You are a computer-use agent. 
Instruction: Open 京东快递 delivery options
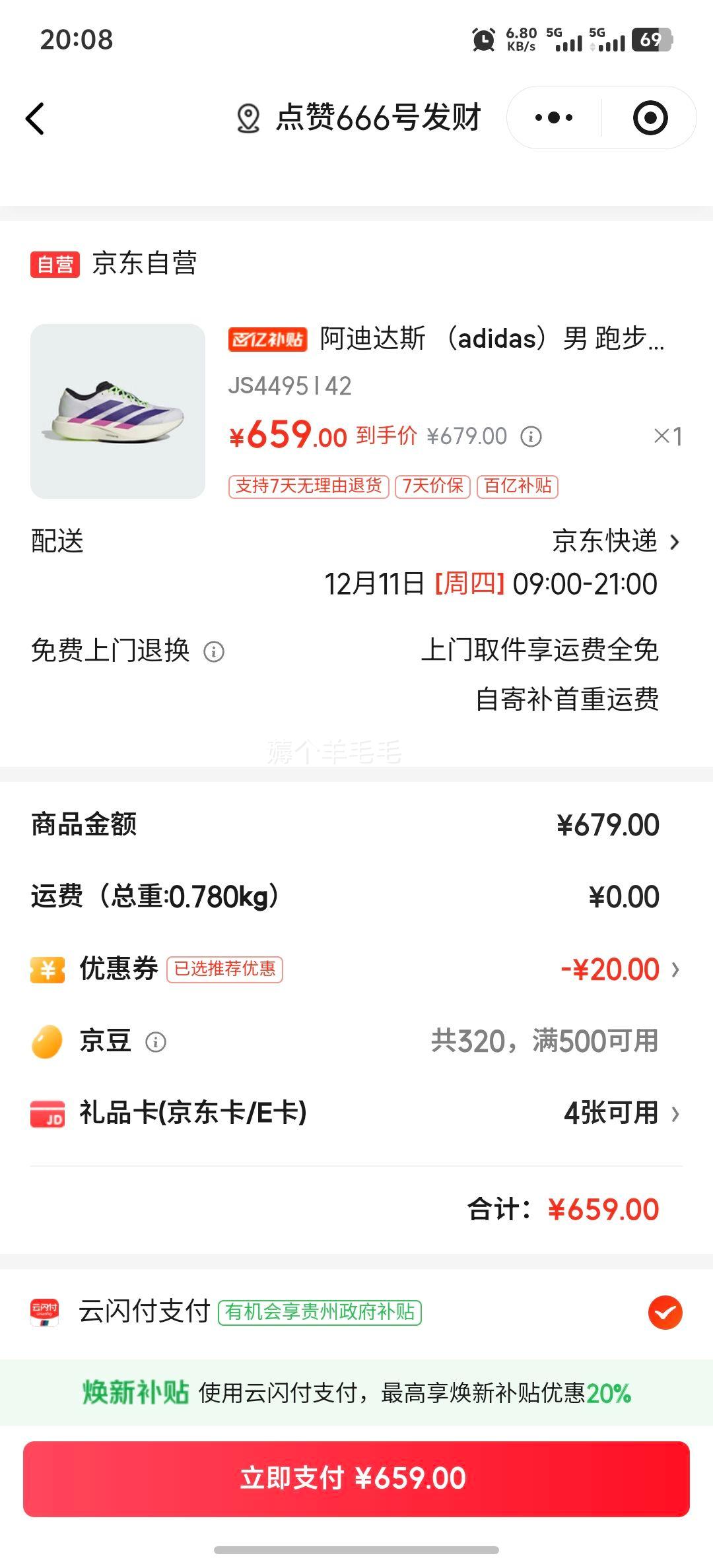pyautogui.click(x=615, y=542)
